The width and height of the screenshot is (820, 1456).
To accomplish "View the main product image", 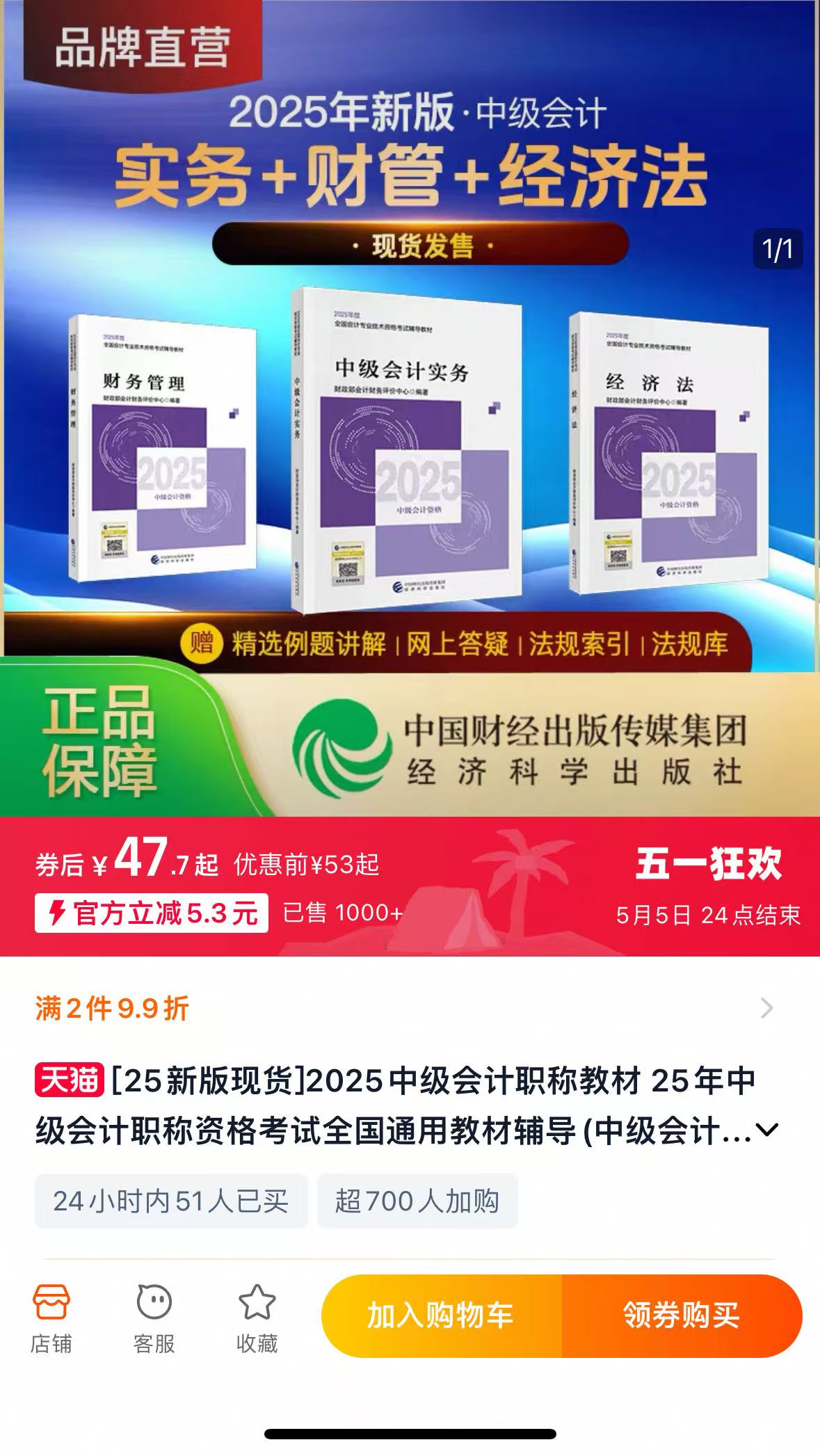I will point(410,417).
